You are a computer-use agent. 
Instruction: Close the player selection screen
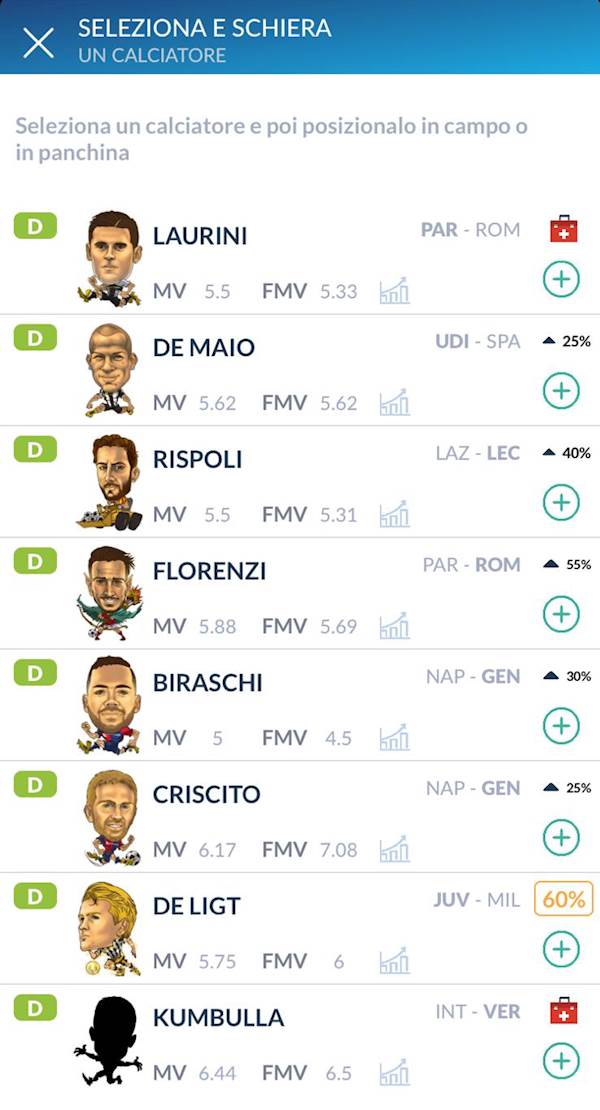(38, 42)
